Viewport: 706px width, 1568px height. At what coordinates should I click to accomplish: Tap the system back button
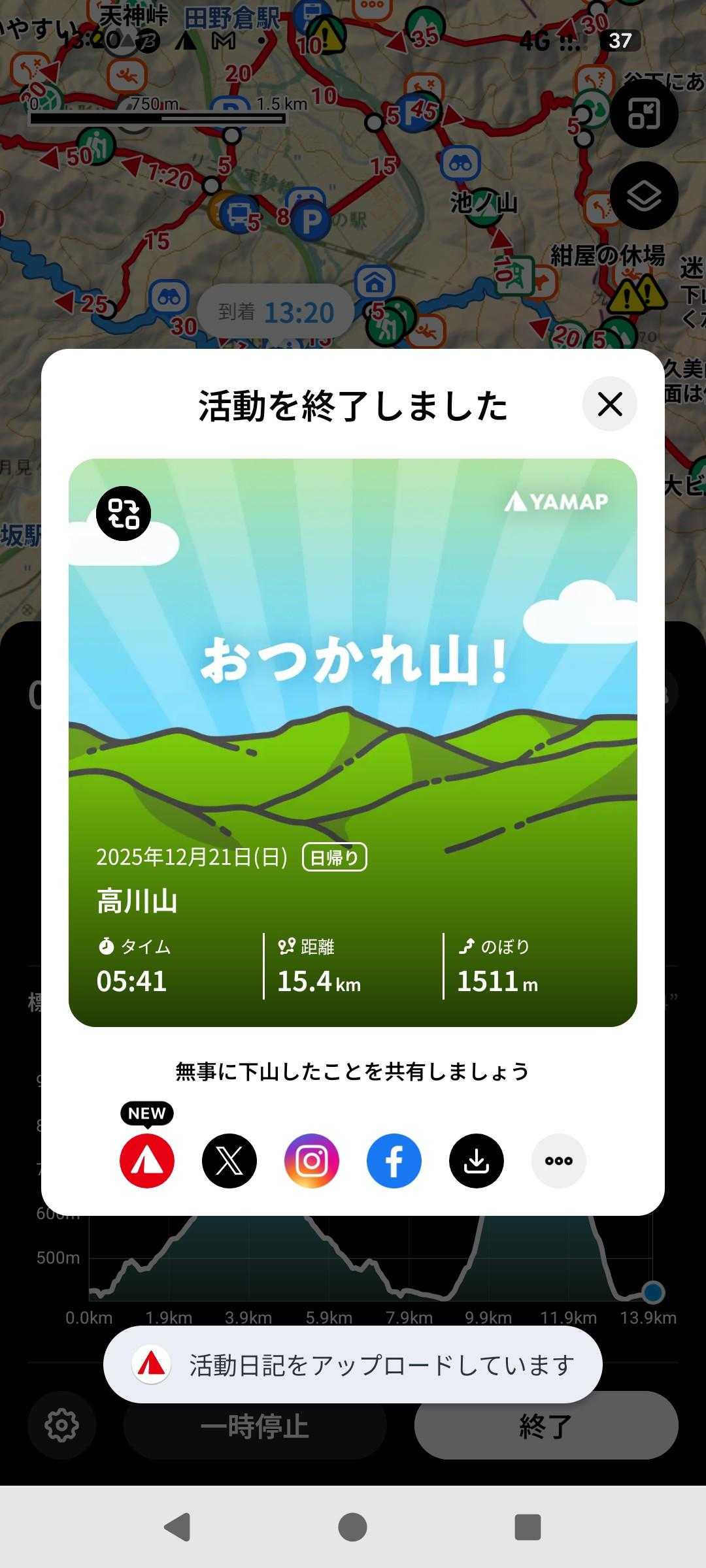click(x=177, y=1527)
